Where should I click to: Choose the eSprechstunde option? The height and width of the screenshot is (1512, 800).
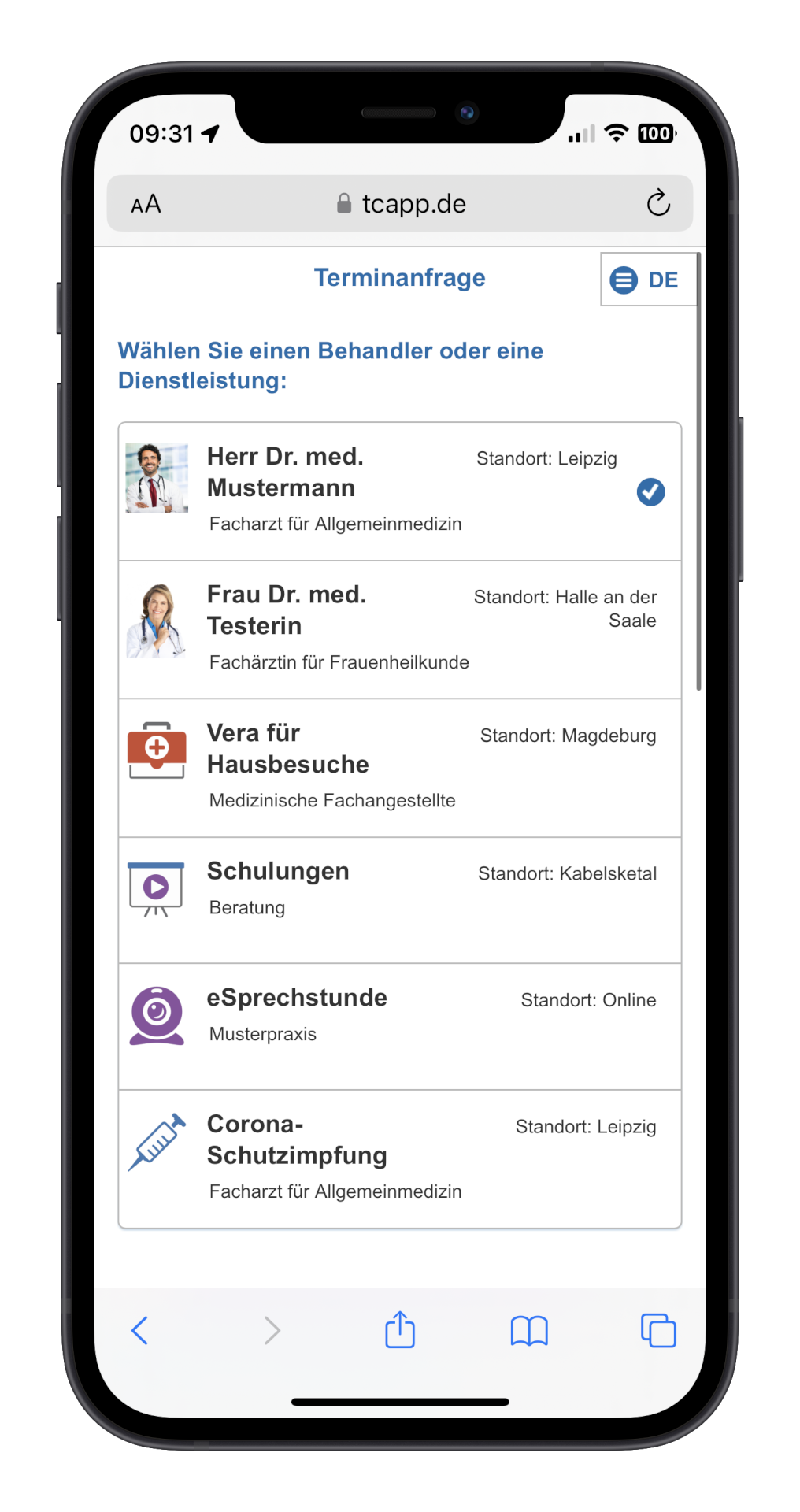pos(399,1025)
